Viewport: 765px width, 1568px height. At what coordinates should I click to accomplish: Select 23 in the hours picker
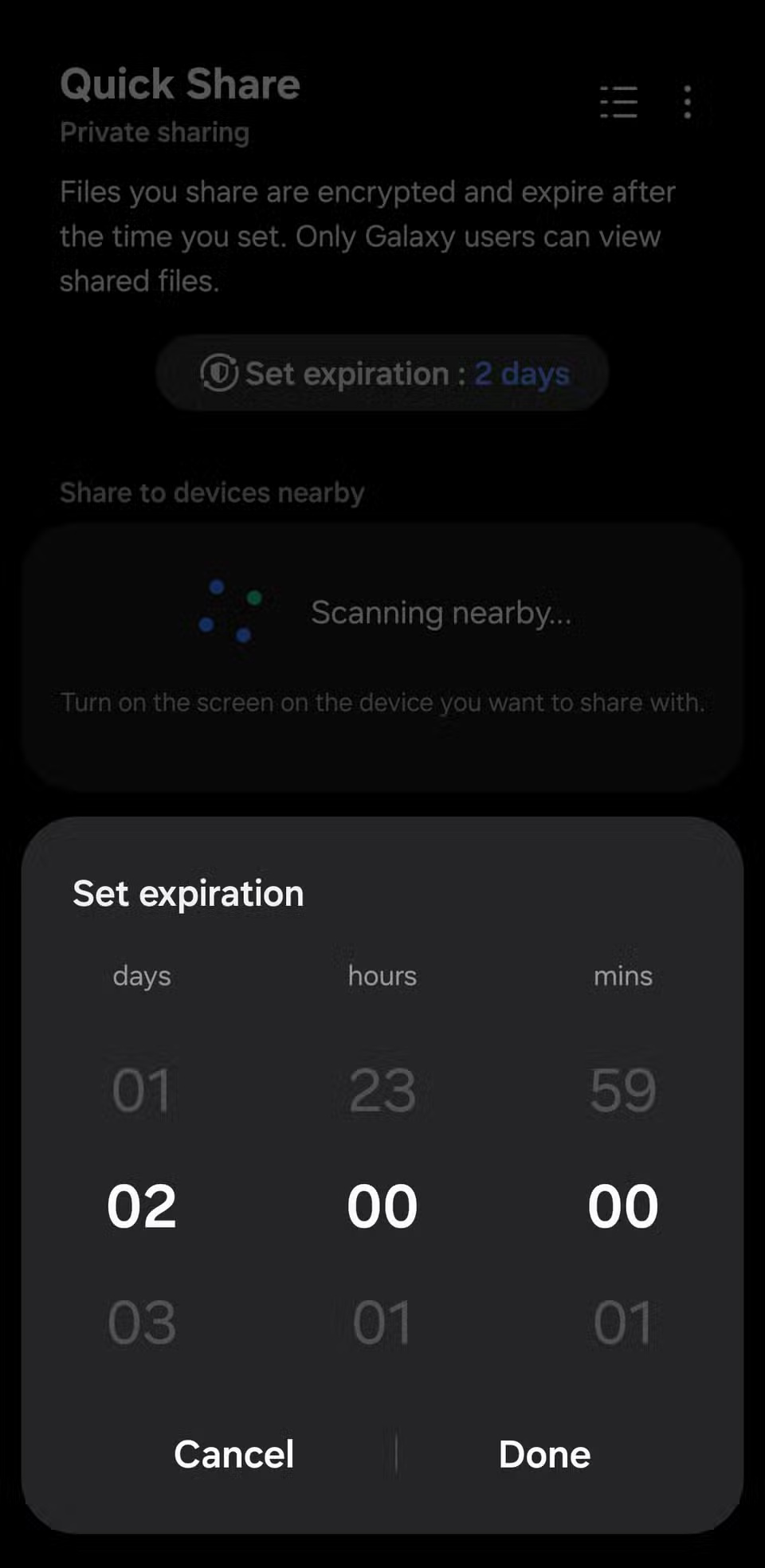pyautogui.click(x=382, y=1090)
